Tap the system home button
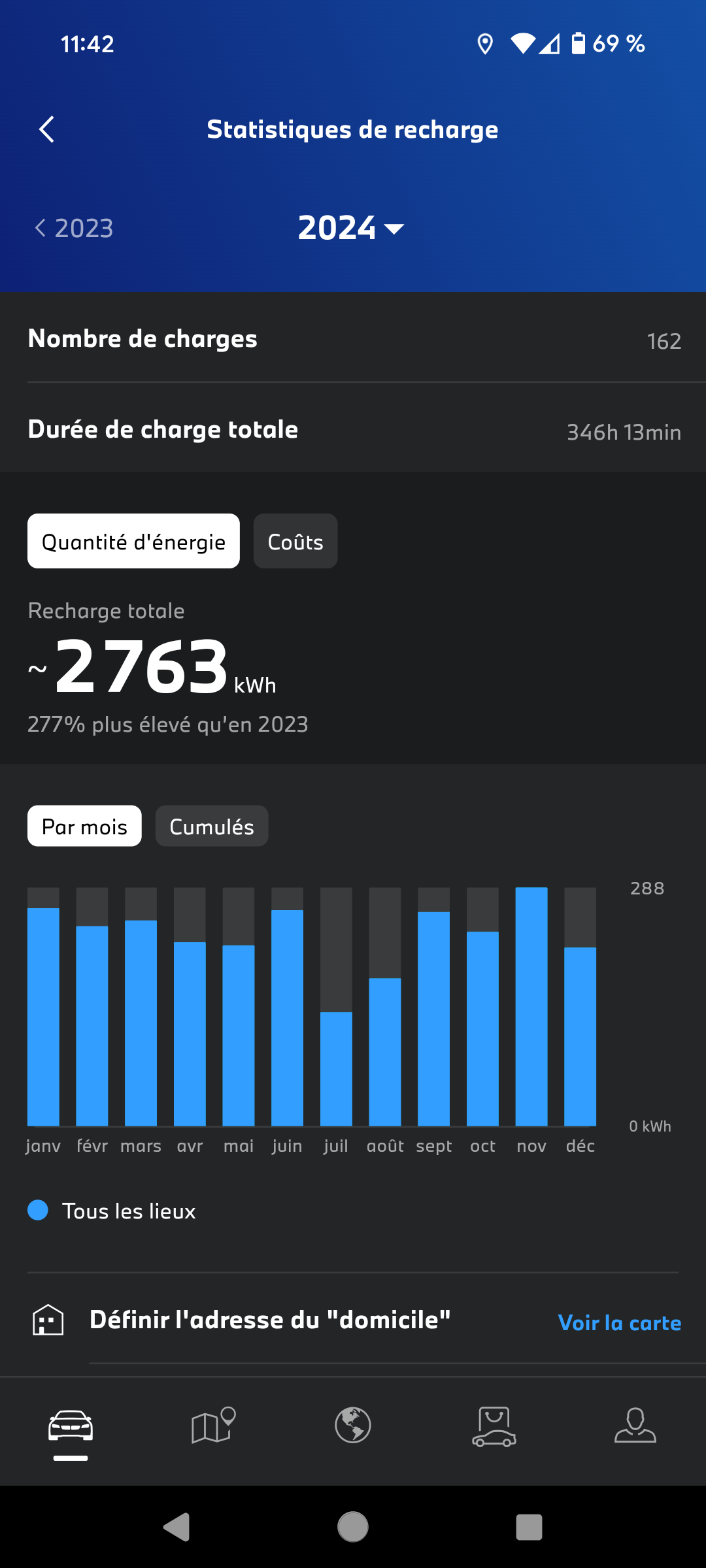This screenshot has width=706, height=1568. pyautogui.click(x=353, y=1527)
